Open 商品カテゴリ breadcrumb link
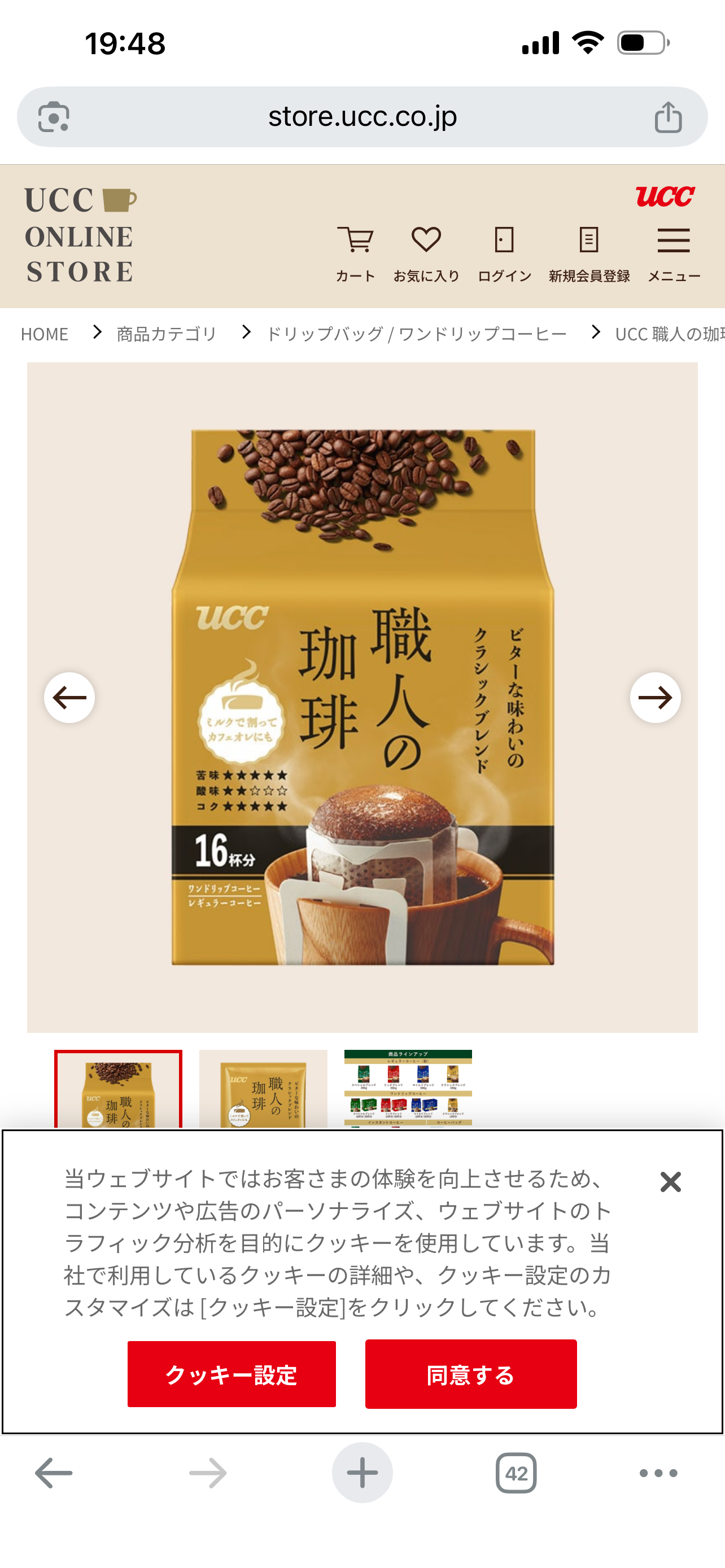Screen dimensions: 725x1568 coord(167,334)
